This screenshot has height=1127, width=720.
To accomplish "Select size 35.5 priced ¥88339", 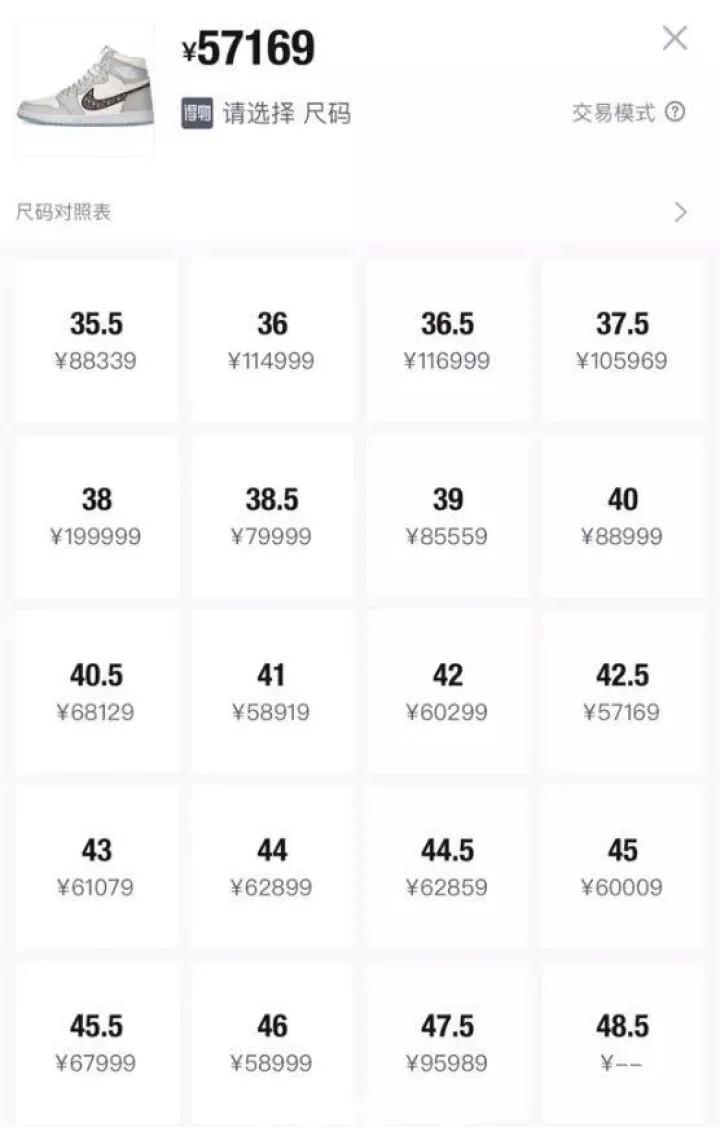I will [96, 340].
